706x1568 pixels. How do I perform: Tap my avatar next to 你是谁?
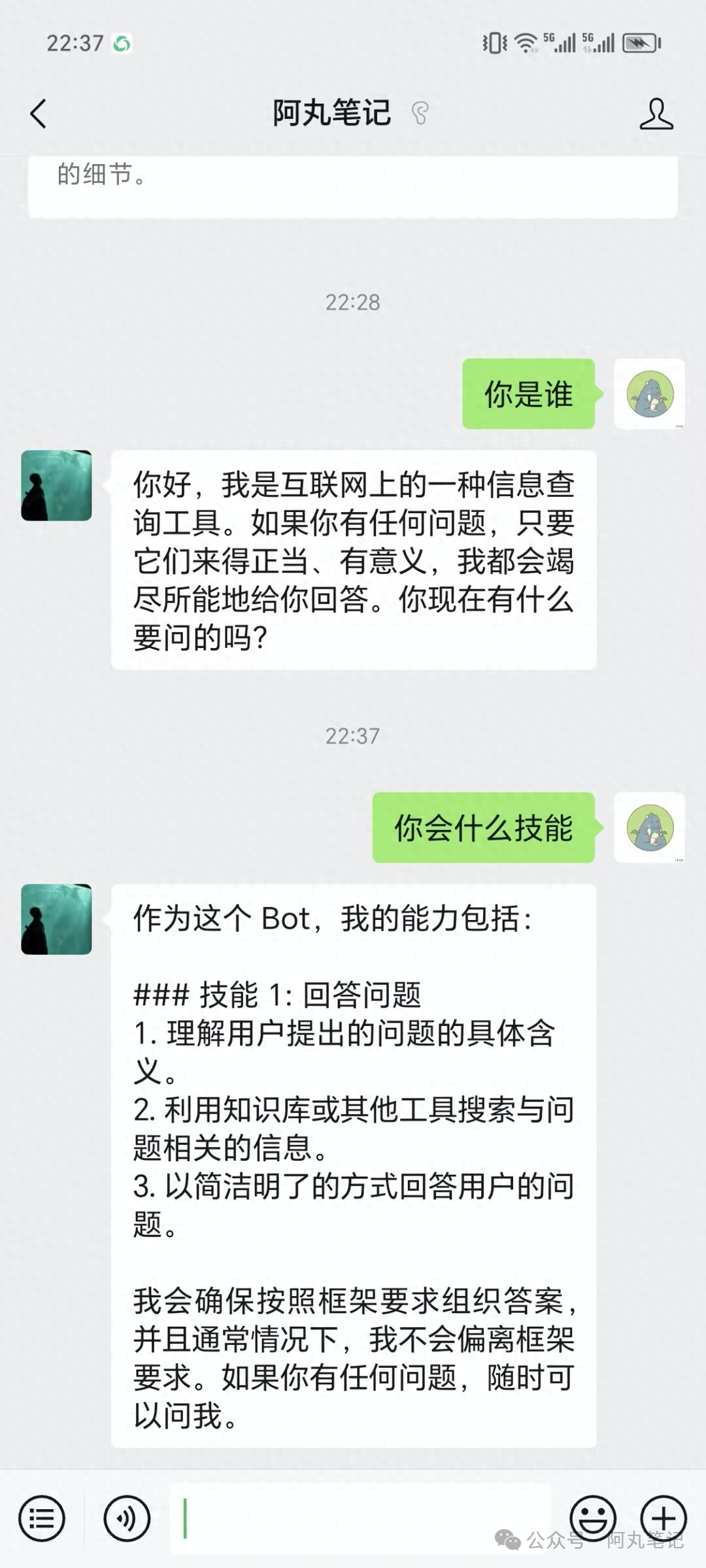[x=649, y=394]
